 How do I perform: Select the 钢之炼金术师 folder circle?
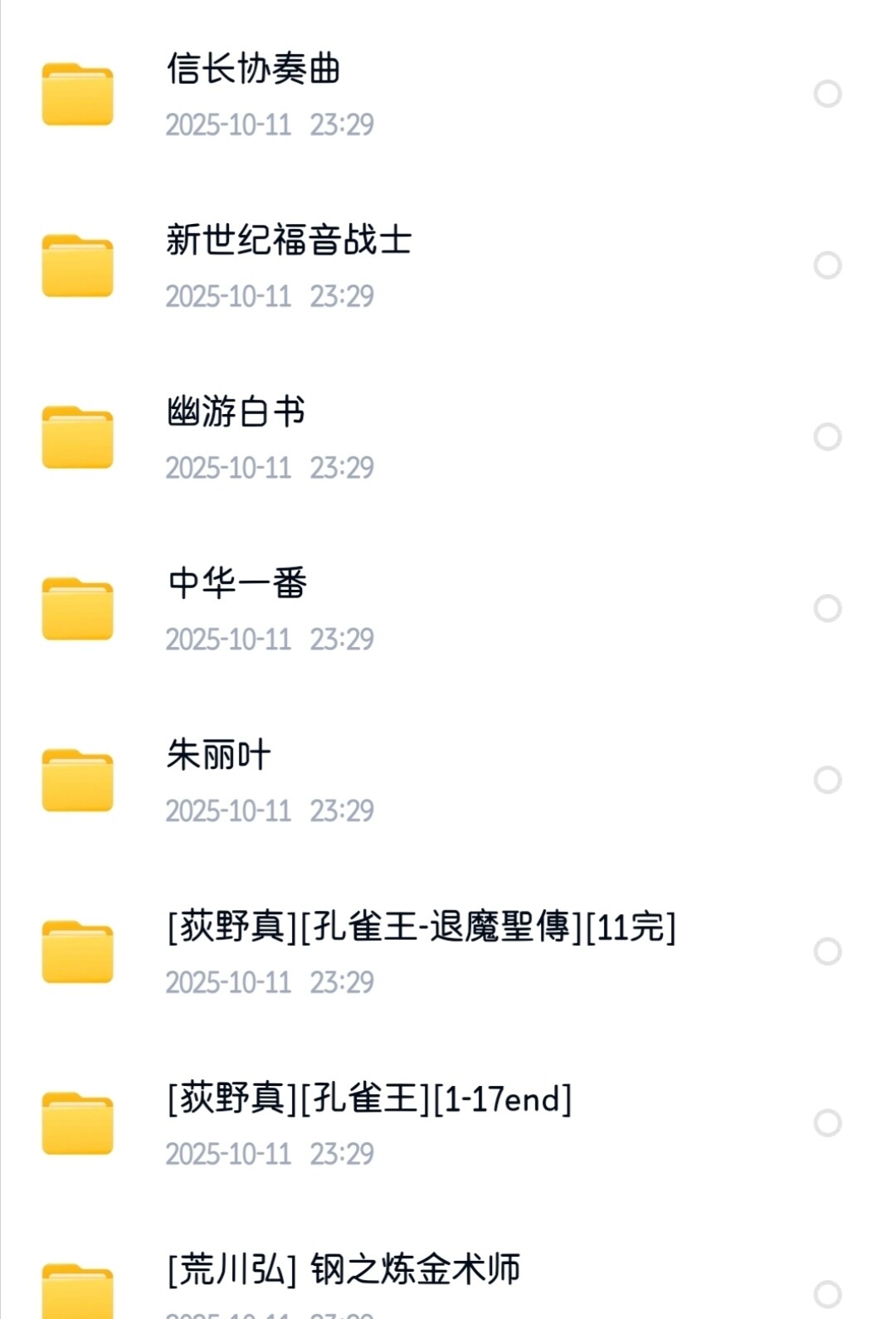827,1294
